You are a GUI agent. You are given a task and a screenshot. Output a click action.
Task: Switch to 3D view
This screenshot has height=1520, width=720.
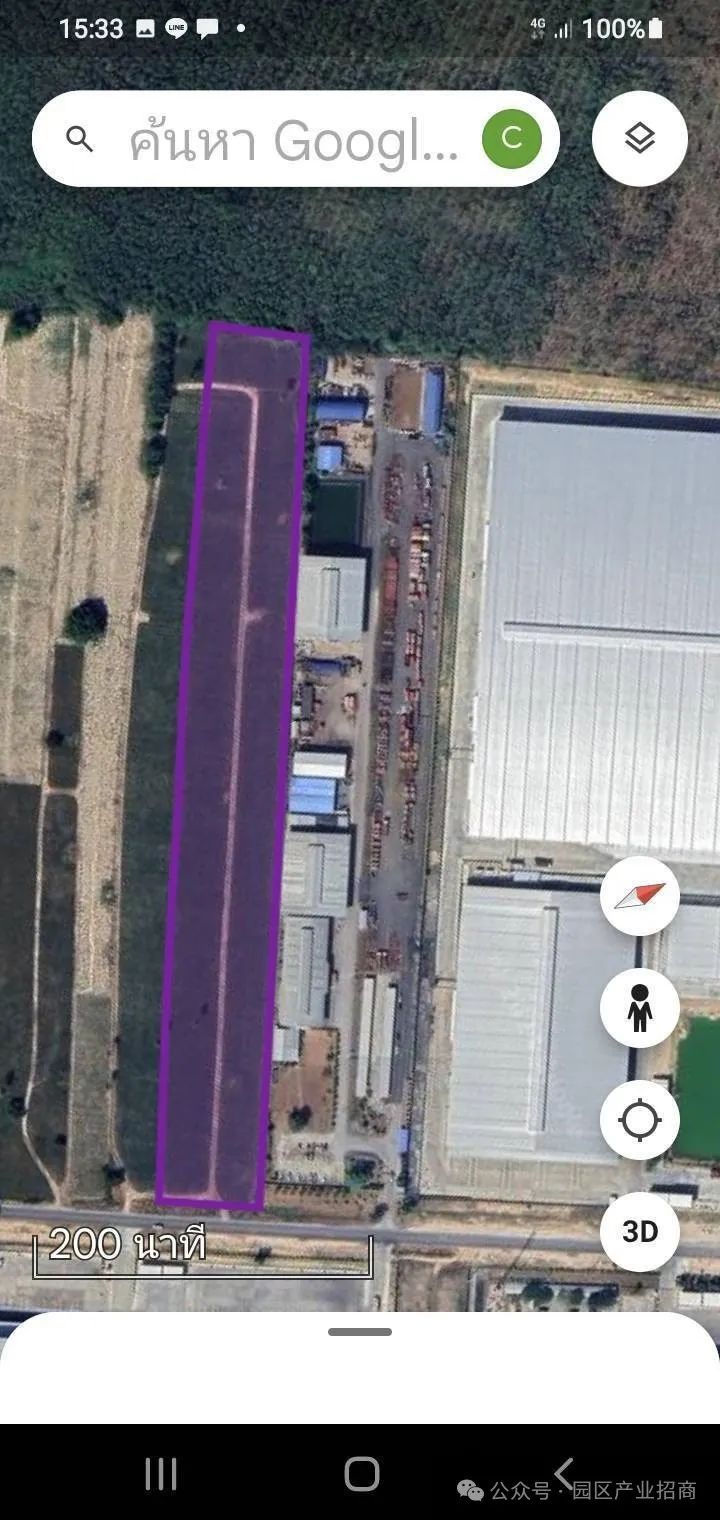(639, 1231)
